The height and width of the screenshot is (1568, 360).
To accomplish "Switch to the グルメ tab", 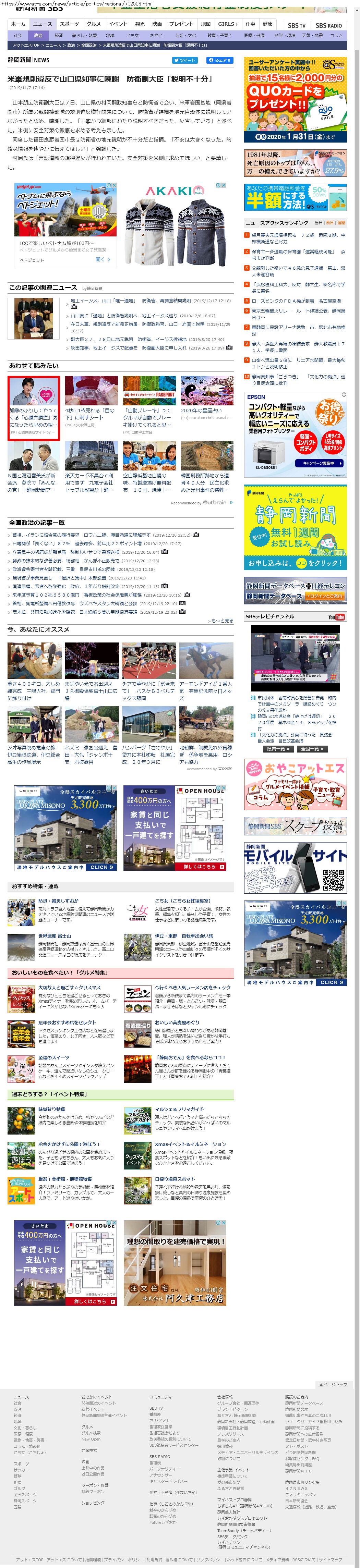I will 94,24.
